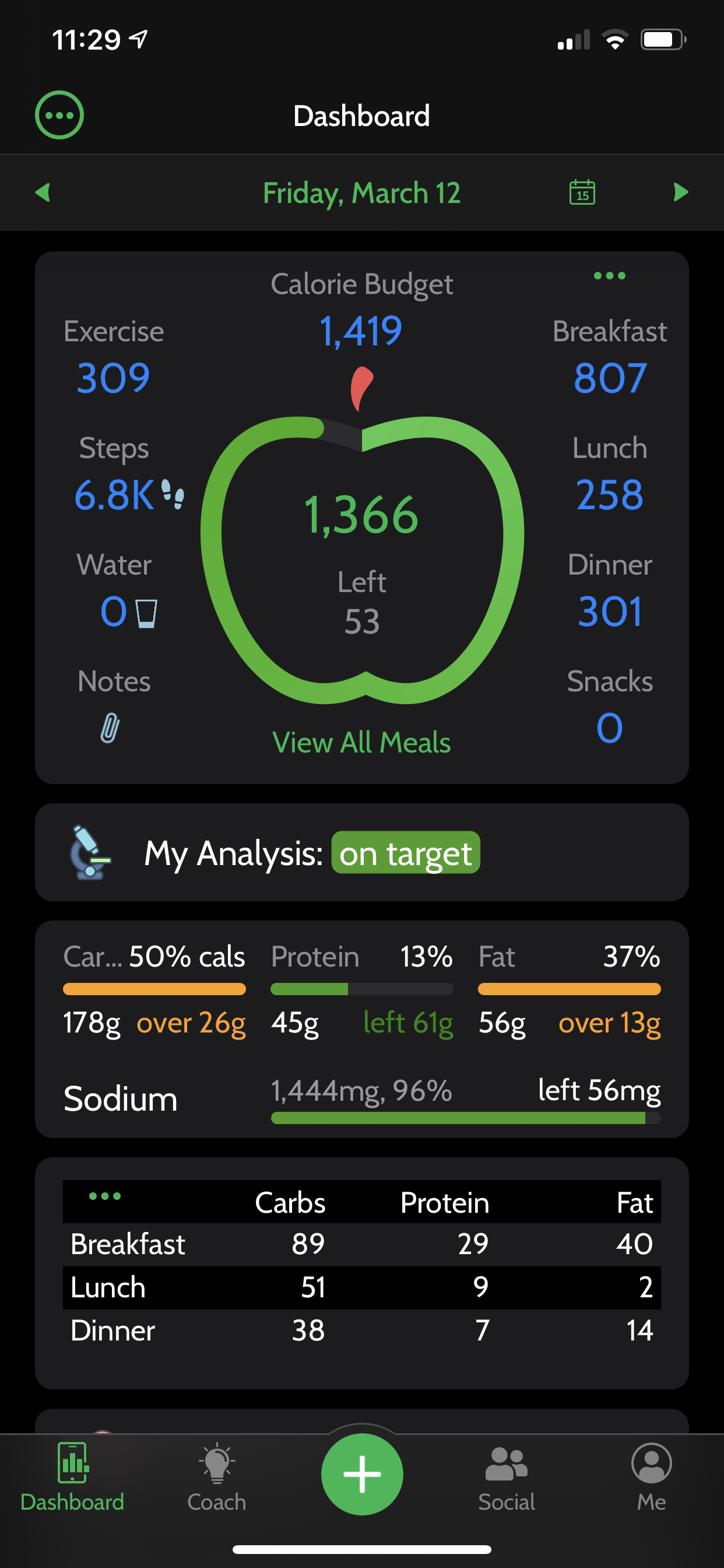Screen dimensions: 724x1568
Task: Open Calorie Budget card options
Action: (609, 276)
